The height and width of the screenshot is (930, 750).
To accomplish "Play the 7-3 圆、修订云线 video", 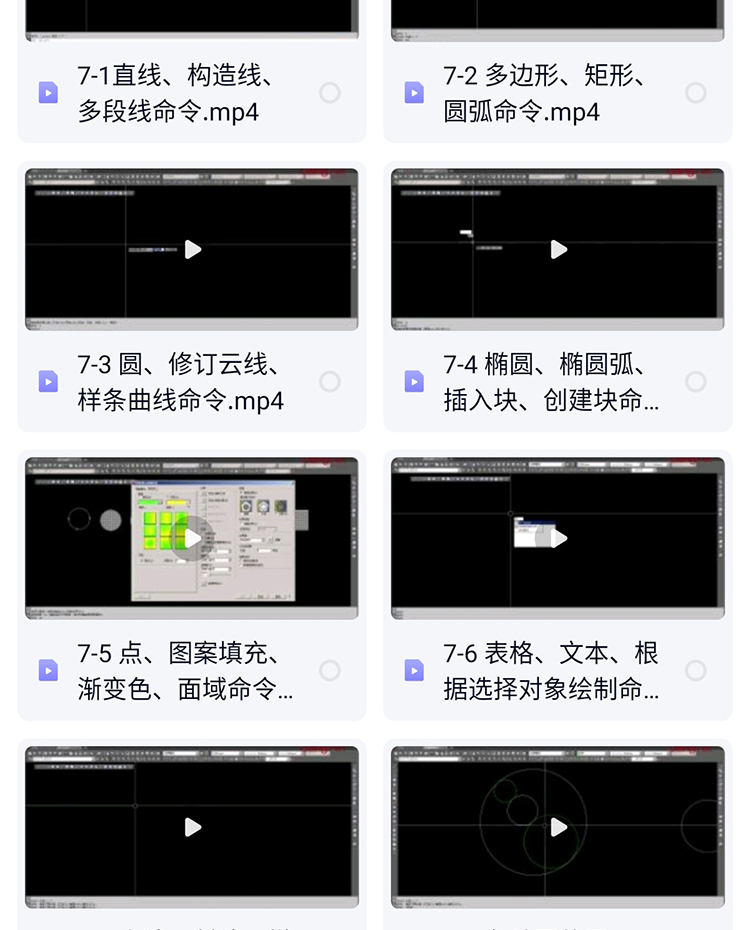I will pos(193,249).
